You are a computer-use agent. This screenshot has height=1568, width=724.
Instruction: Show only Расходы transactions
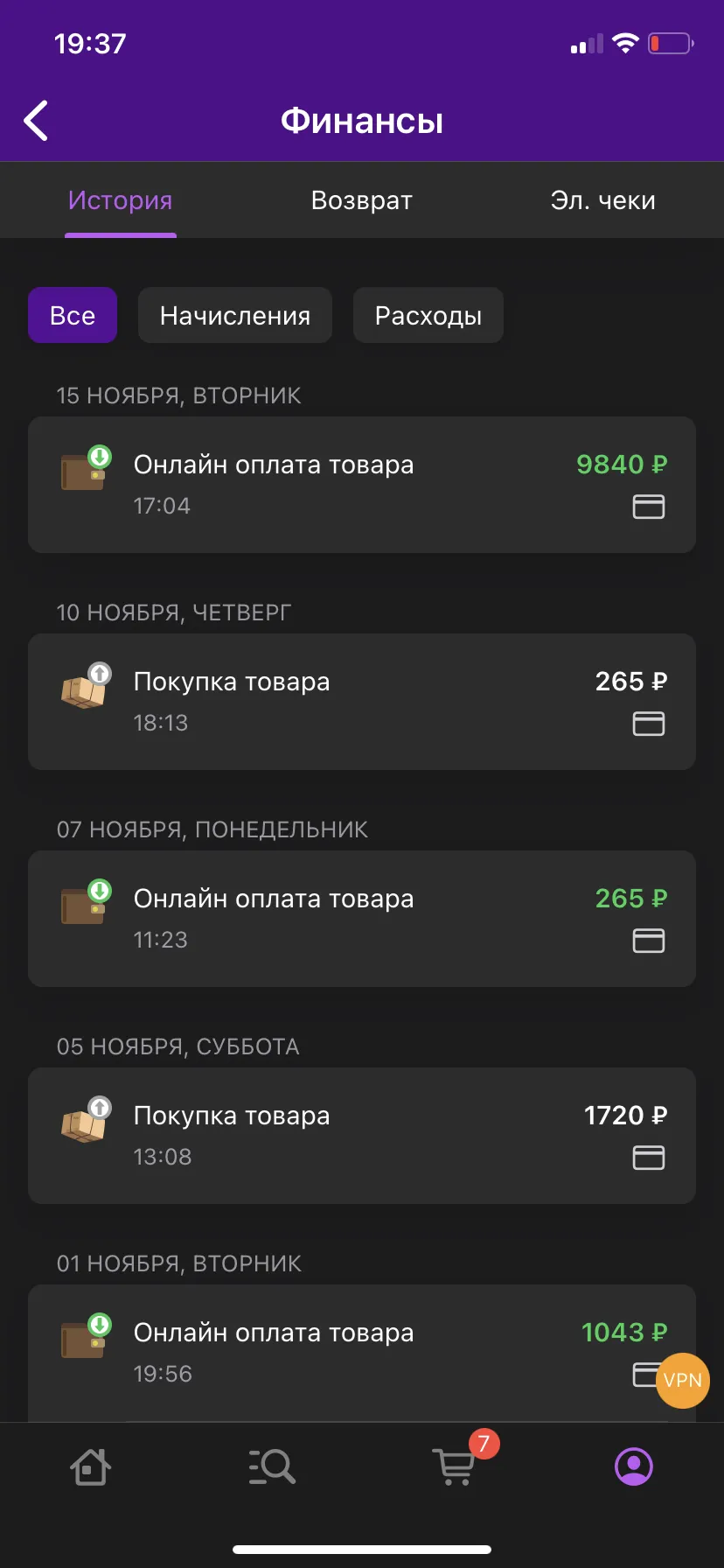428,315
